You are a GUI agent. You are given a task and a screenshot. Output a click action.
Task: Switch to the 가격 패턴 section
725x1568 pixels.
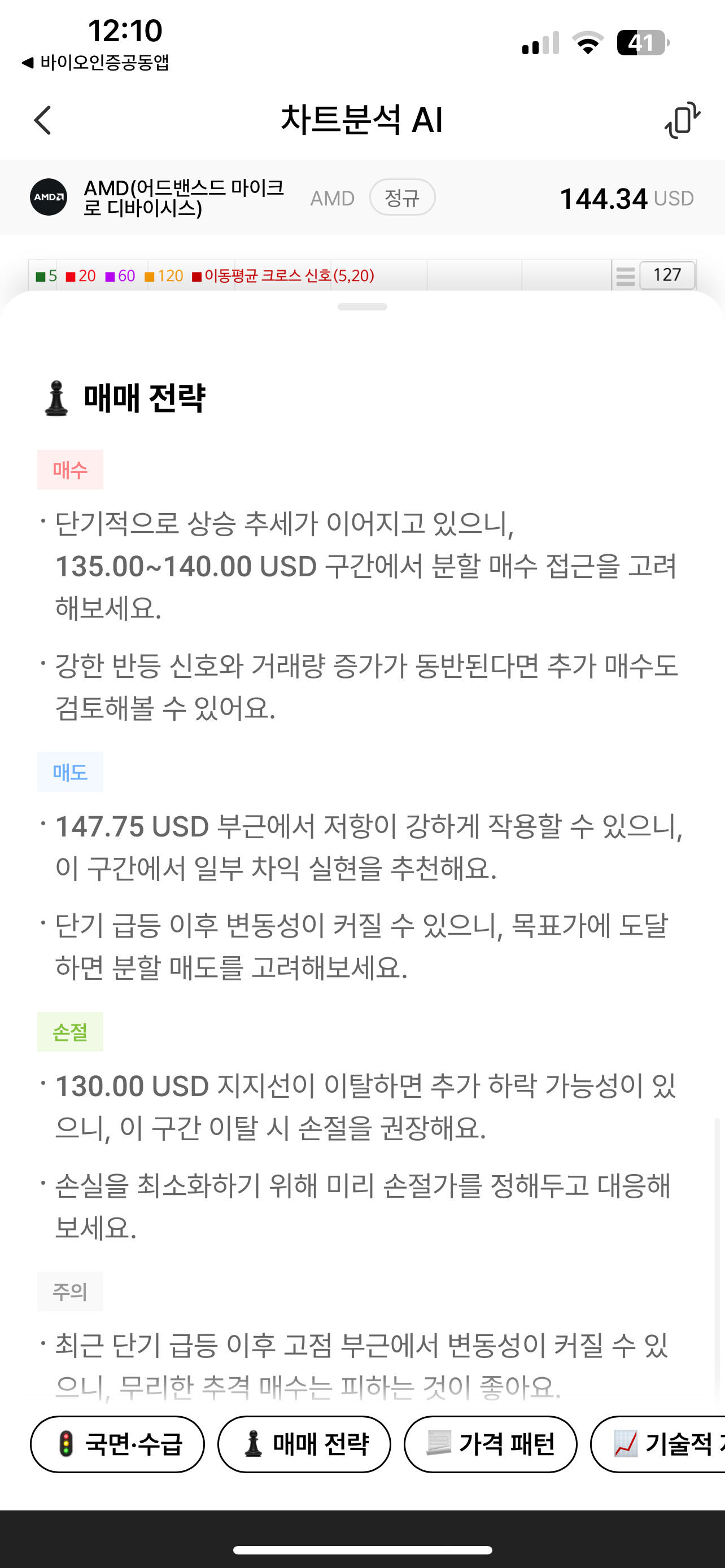click(x=491, y=1444)
